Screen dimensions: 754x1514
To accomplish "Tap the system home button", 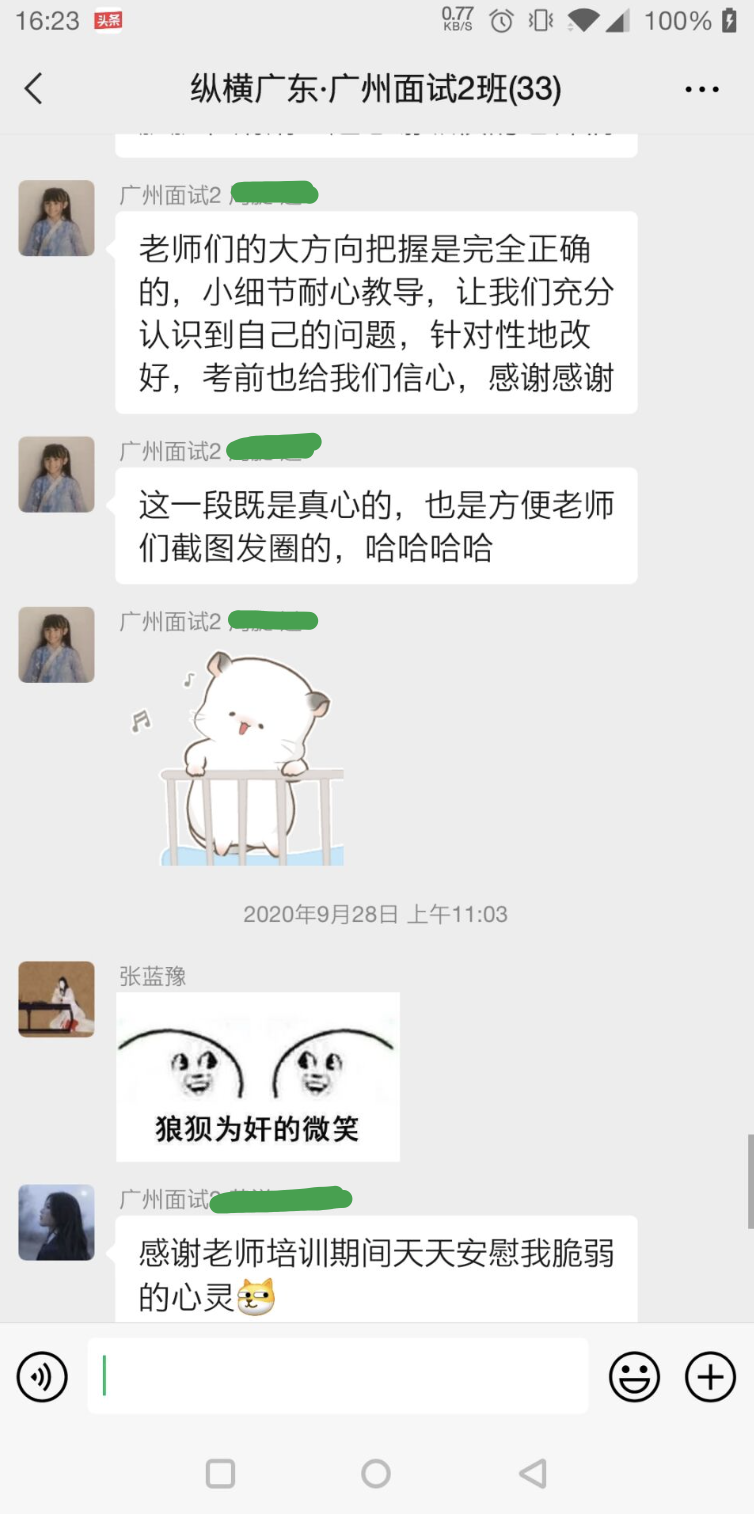I will coord(376,1473).
